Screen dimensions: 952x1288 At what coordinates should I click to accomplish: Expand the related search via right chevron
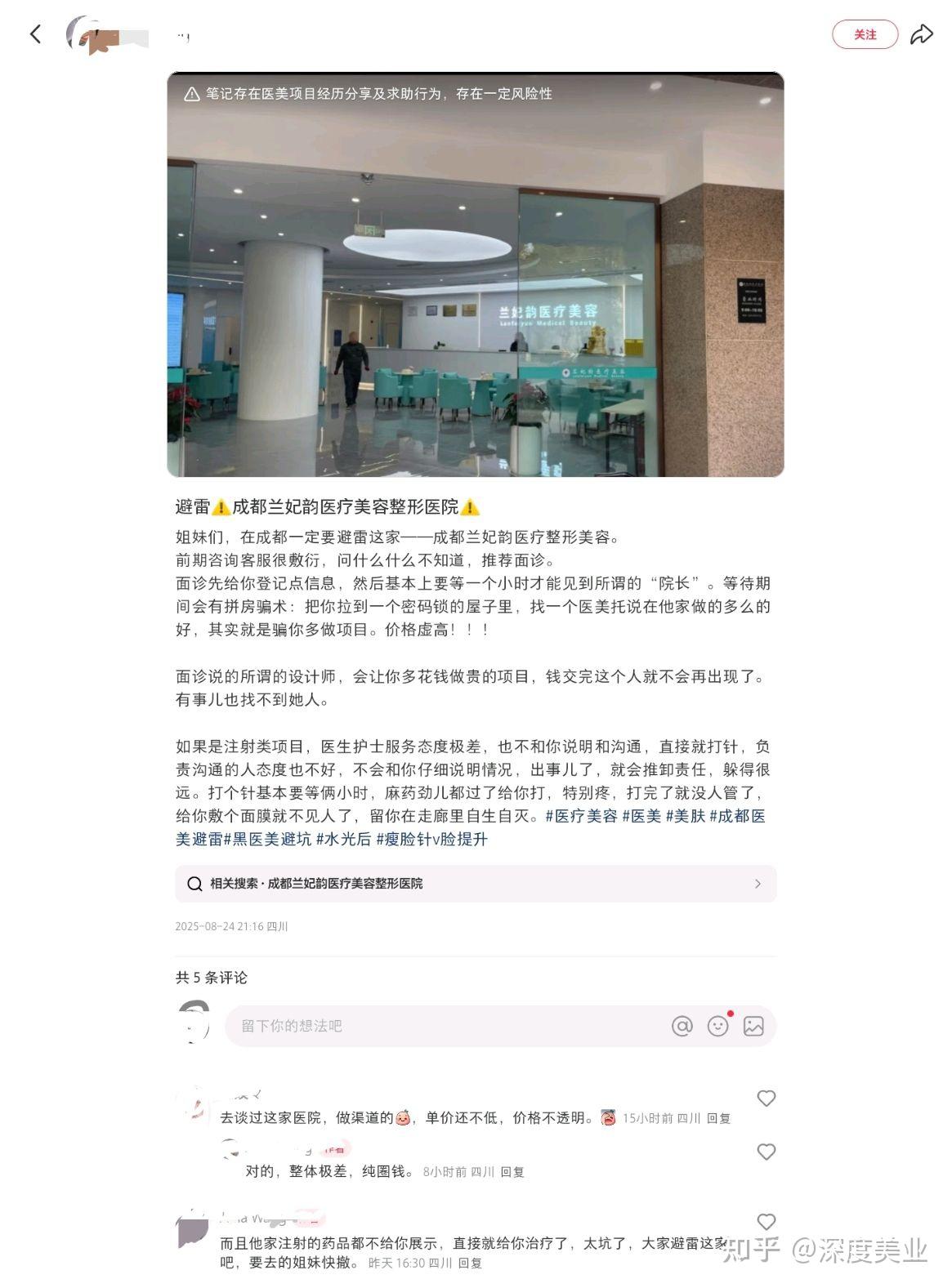click(x=758, y=883)
